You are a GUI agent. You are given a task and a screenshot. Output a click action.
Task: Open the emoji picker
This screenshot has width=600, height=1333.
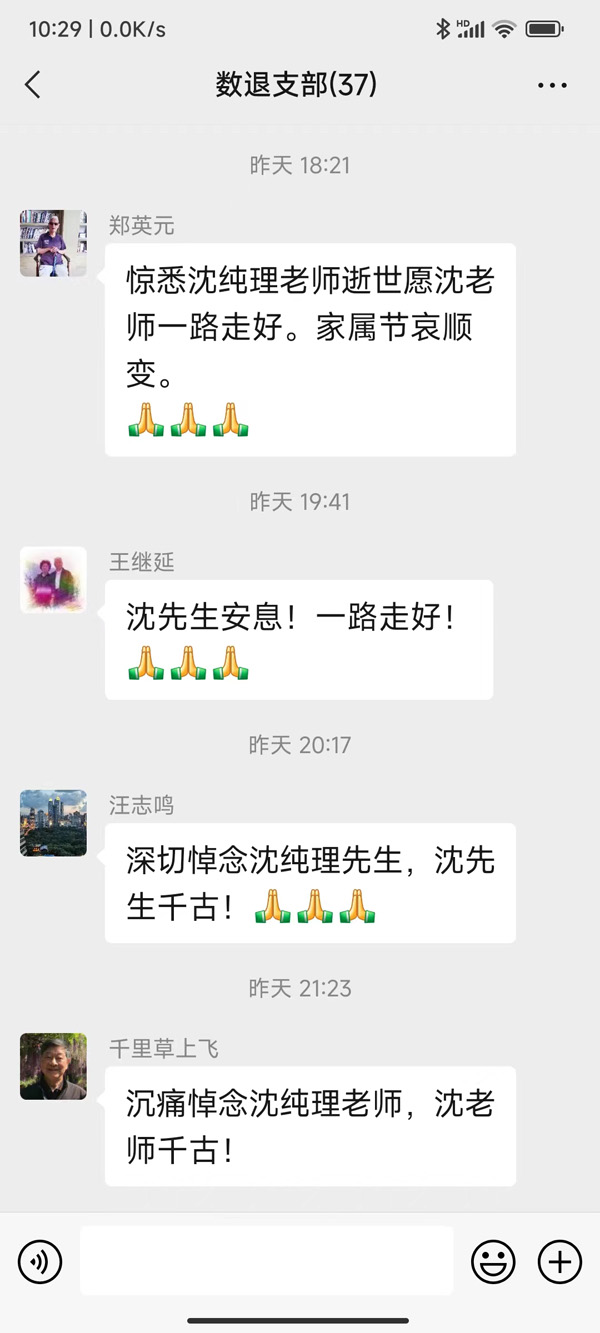point(493,1261)
